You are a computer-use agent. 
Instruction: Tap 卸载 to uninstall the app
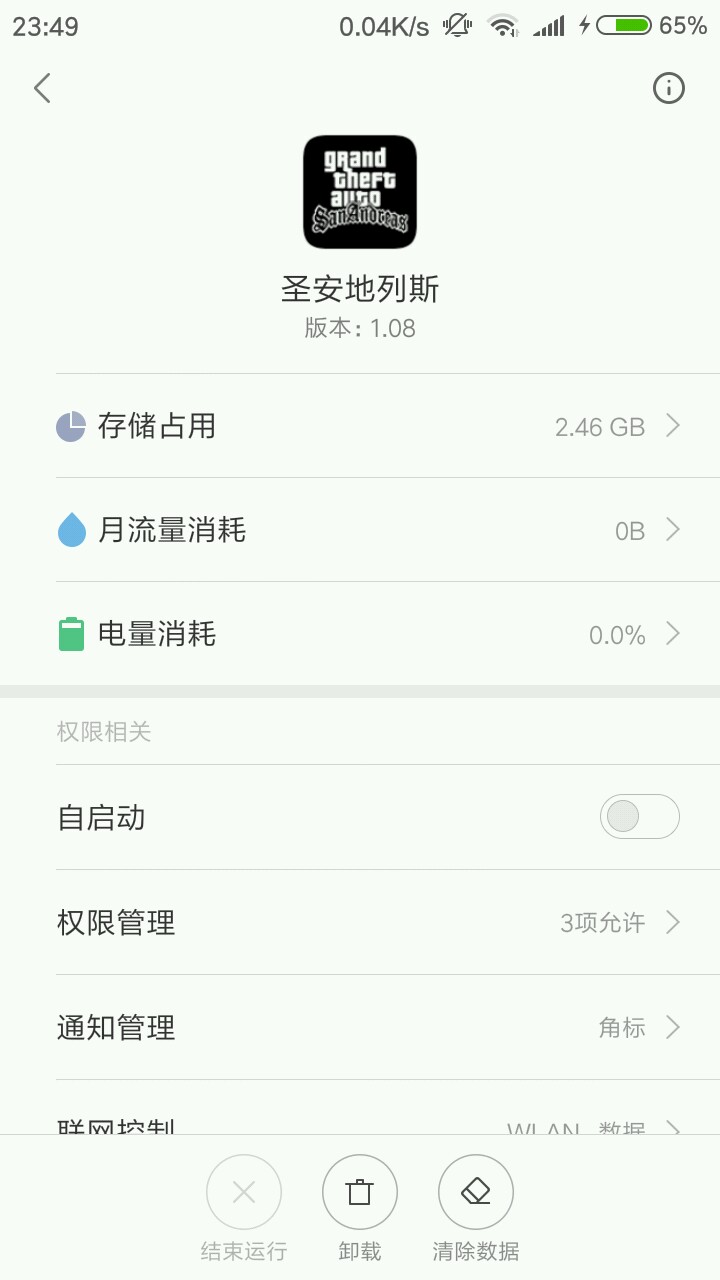coord(360,1193)
